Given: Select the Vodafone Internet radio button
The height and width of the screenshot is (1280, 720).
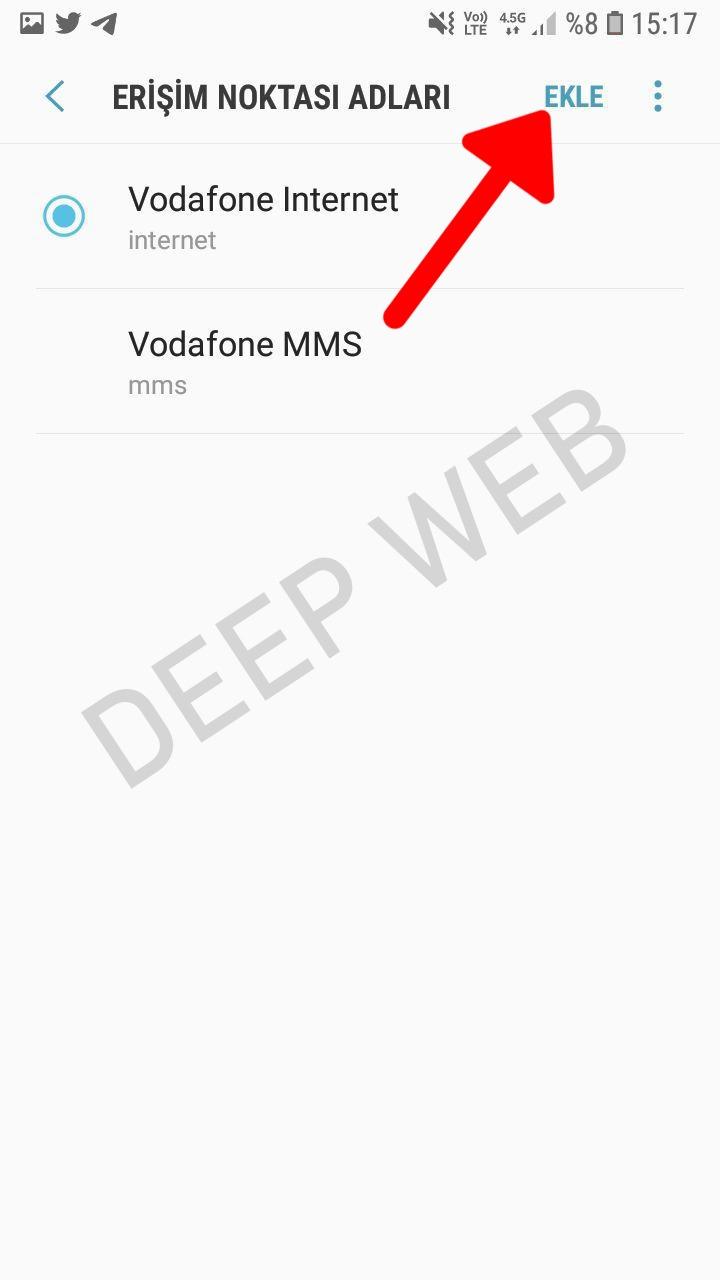Looking at the screenshot, I should 64,215.
